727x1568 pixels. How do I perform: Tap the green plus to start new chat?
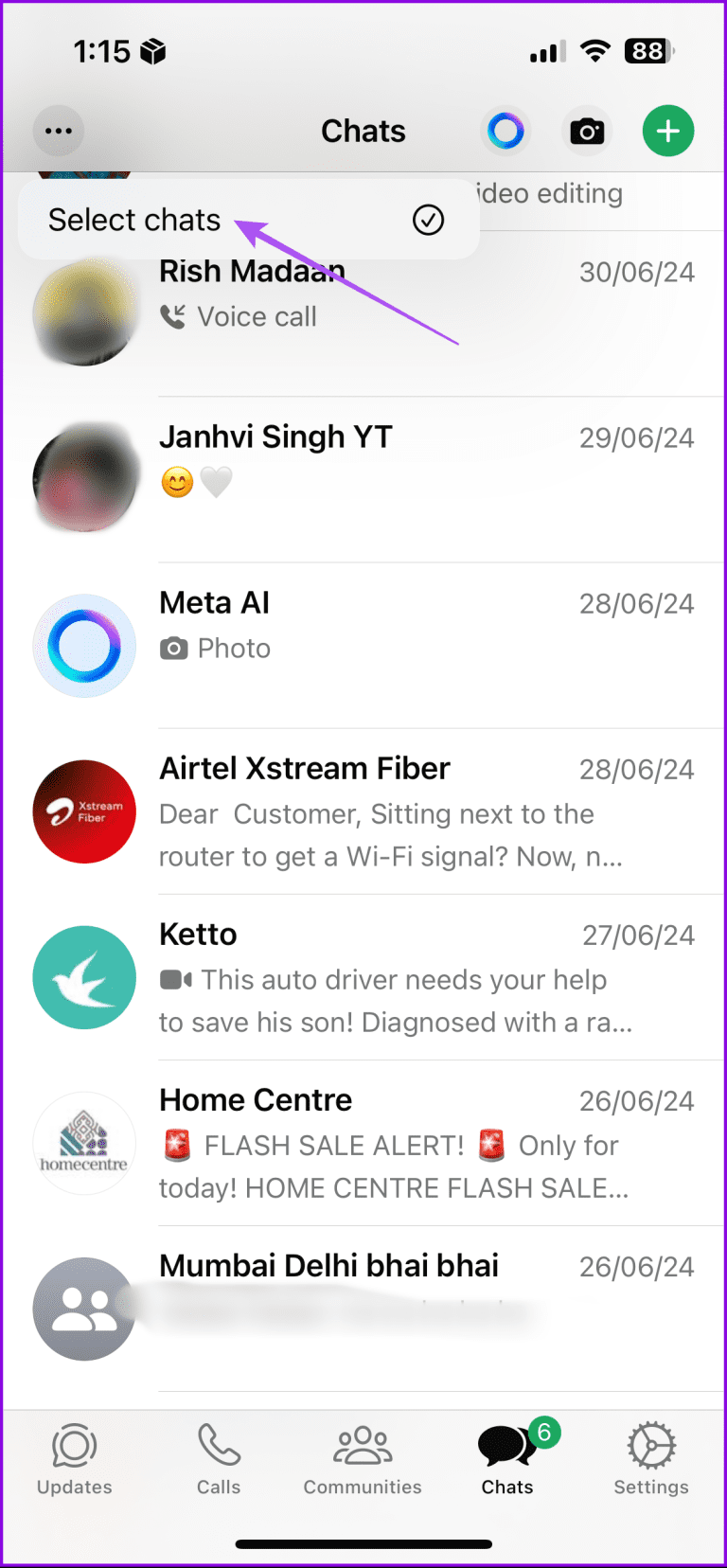pyautogui.click(x=668, y=131)
